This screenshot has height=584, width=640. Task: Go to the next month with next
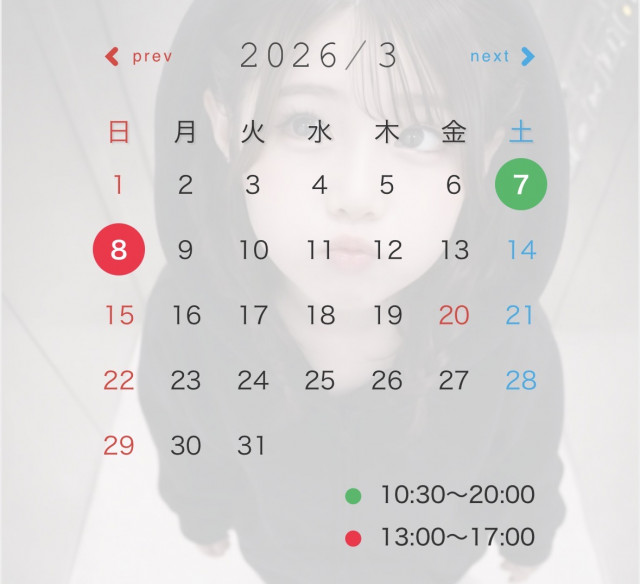point(502,57)
